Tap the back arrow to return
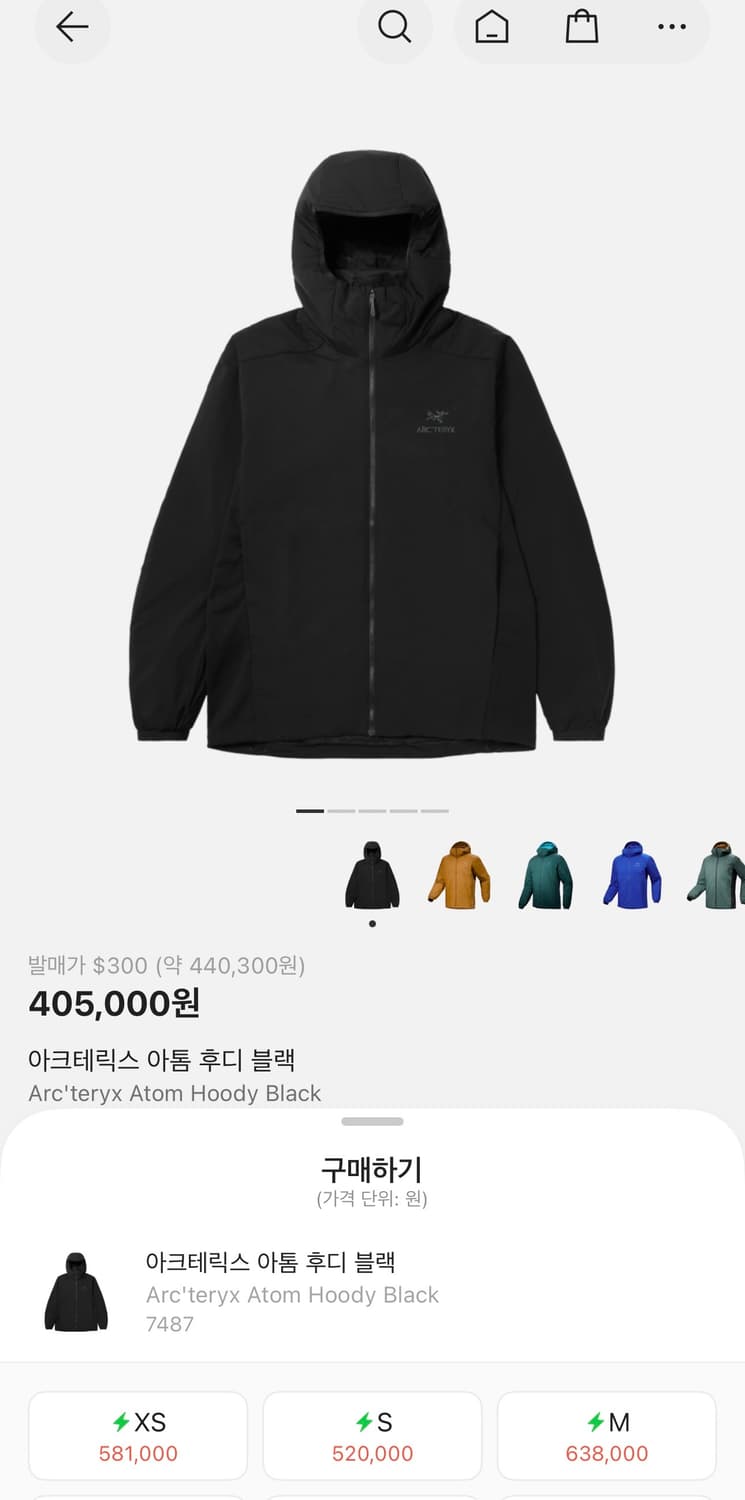Screen dimensions: 745x1500 71,28
